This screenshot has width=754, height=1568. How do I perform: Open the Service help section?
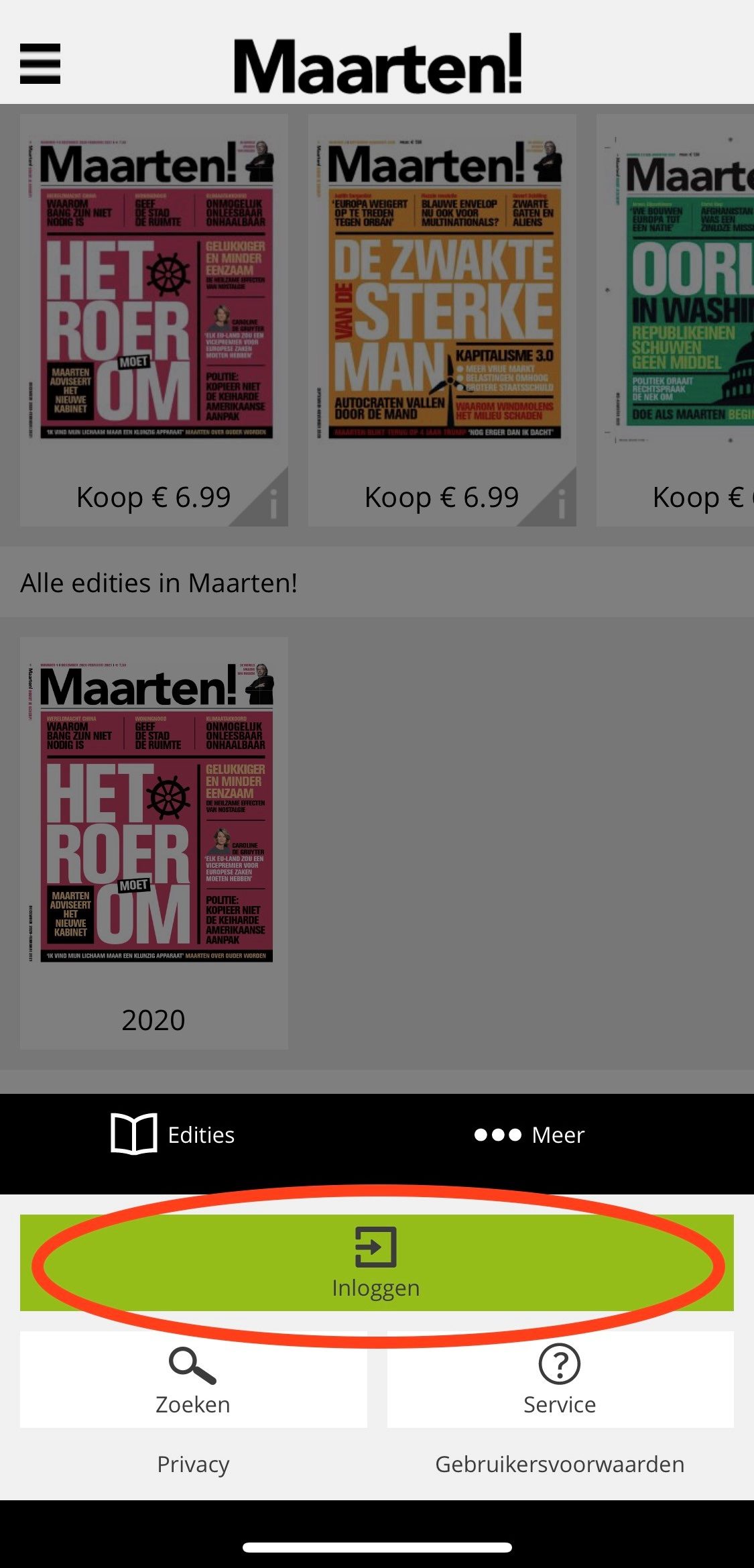pyautogui.click(x=560, y=1380)
